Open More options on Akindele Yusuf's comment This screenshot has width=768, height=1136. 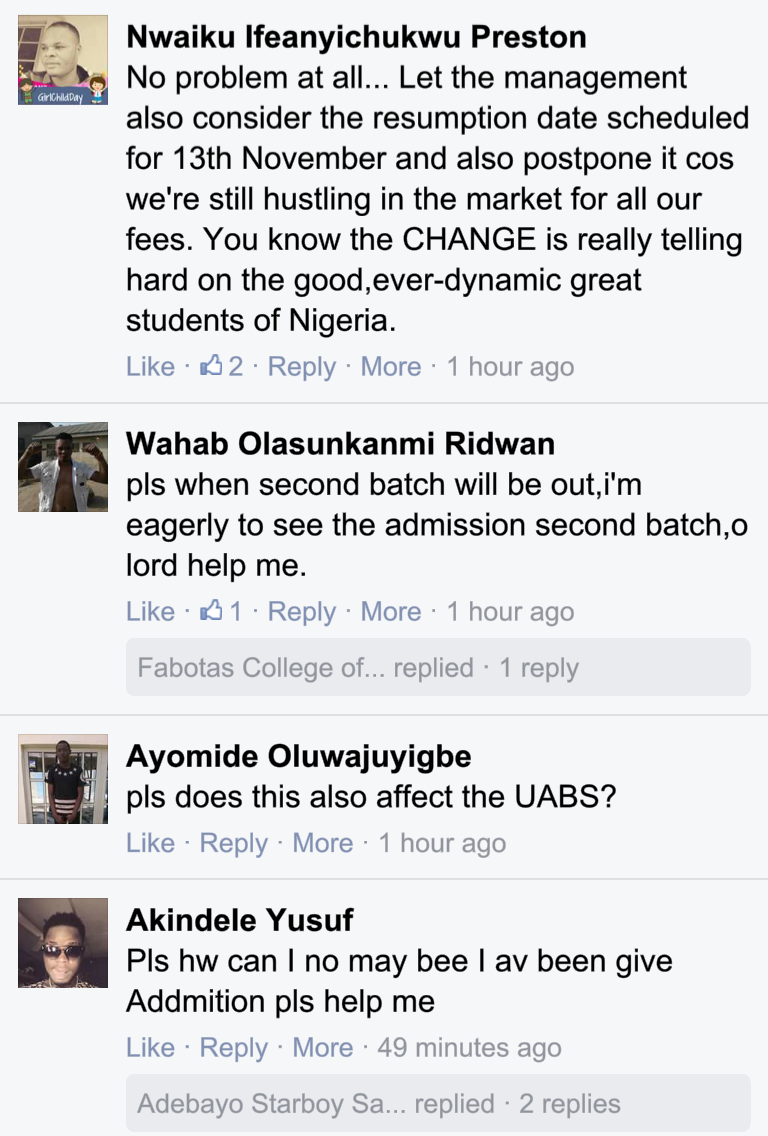coord(322,1047)
